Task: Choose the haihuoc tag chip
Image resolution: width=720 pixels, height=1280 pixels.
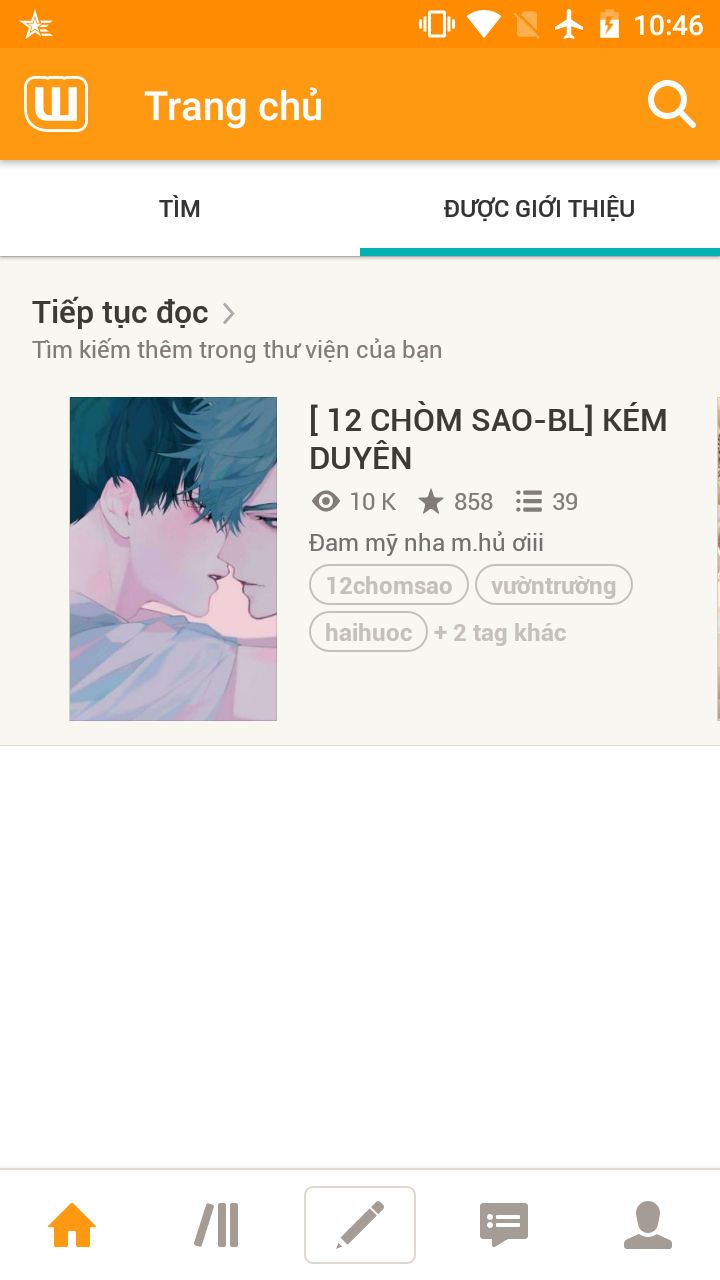Action: pos(368,632)
